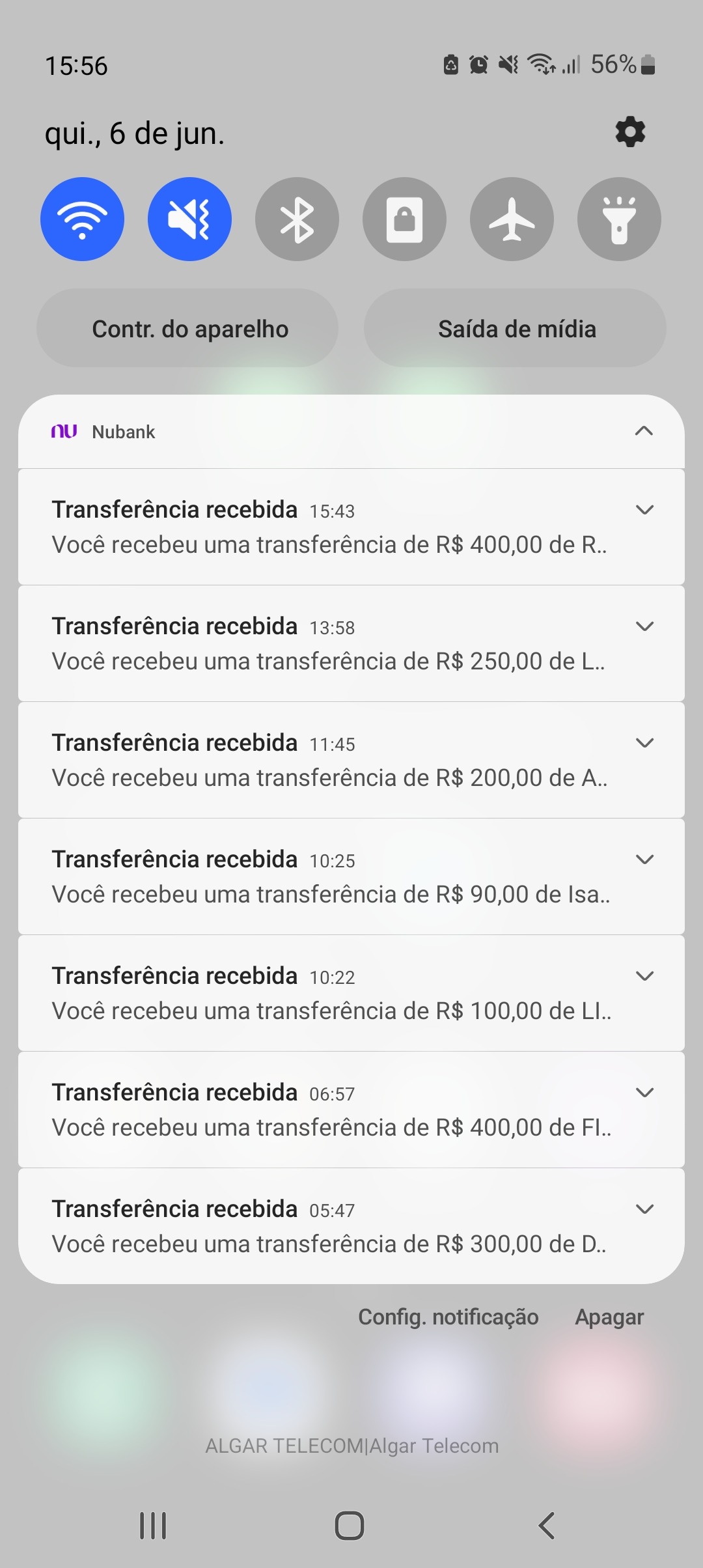Toggle the mute sound quick setting
703x1568 pixels.
(x=189, y=219)
